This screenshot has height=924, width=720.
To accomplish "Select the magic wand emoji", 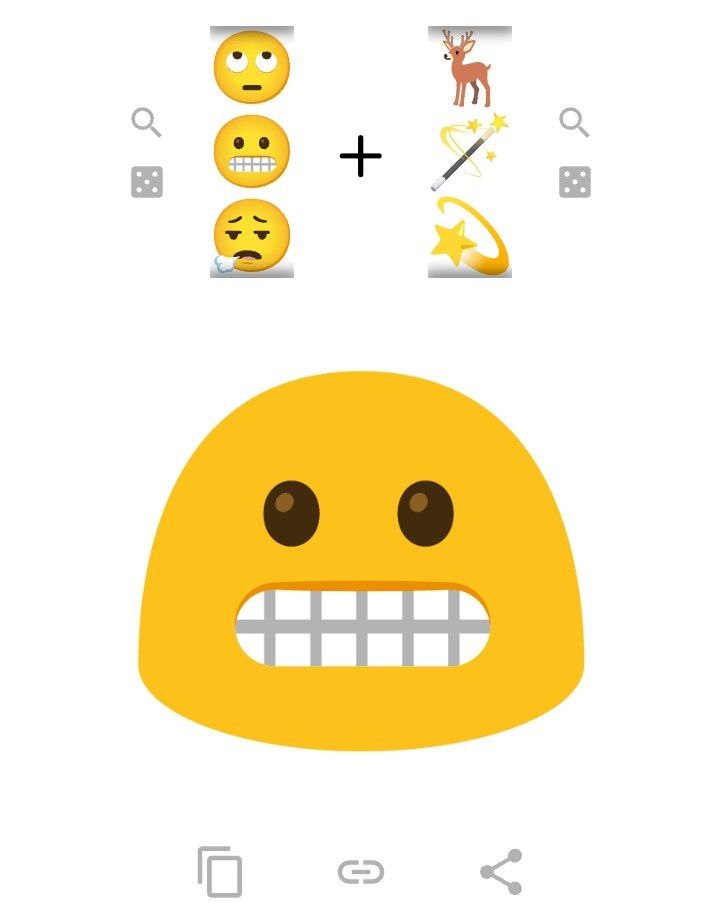I will 470,153.
